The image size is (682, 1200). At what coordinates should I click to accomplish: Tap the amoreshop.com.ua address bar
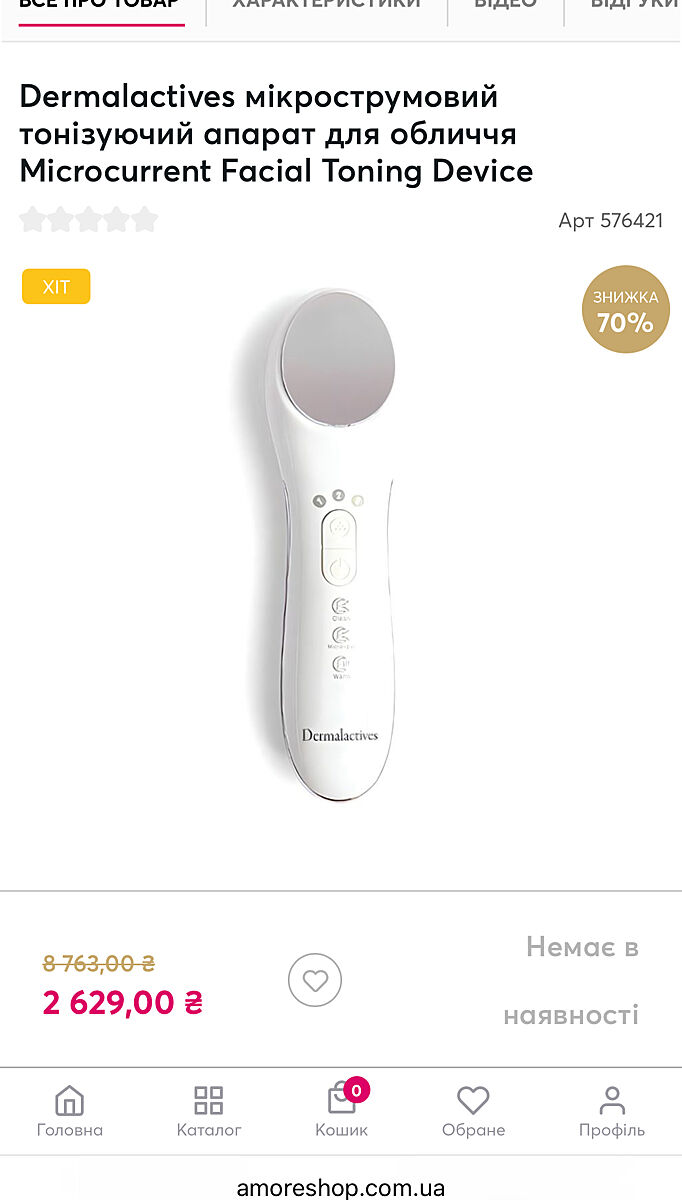coord(341,1188)
